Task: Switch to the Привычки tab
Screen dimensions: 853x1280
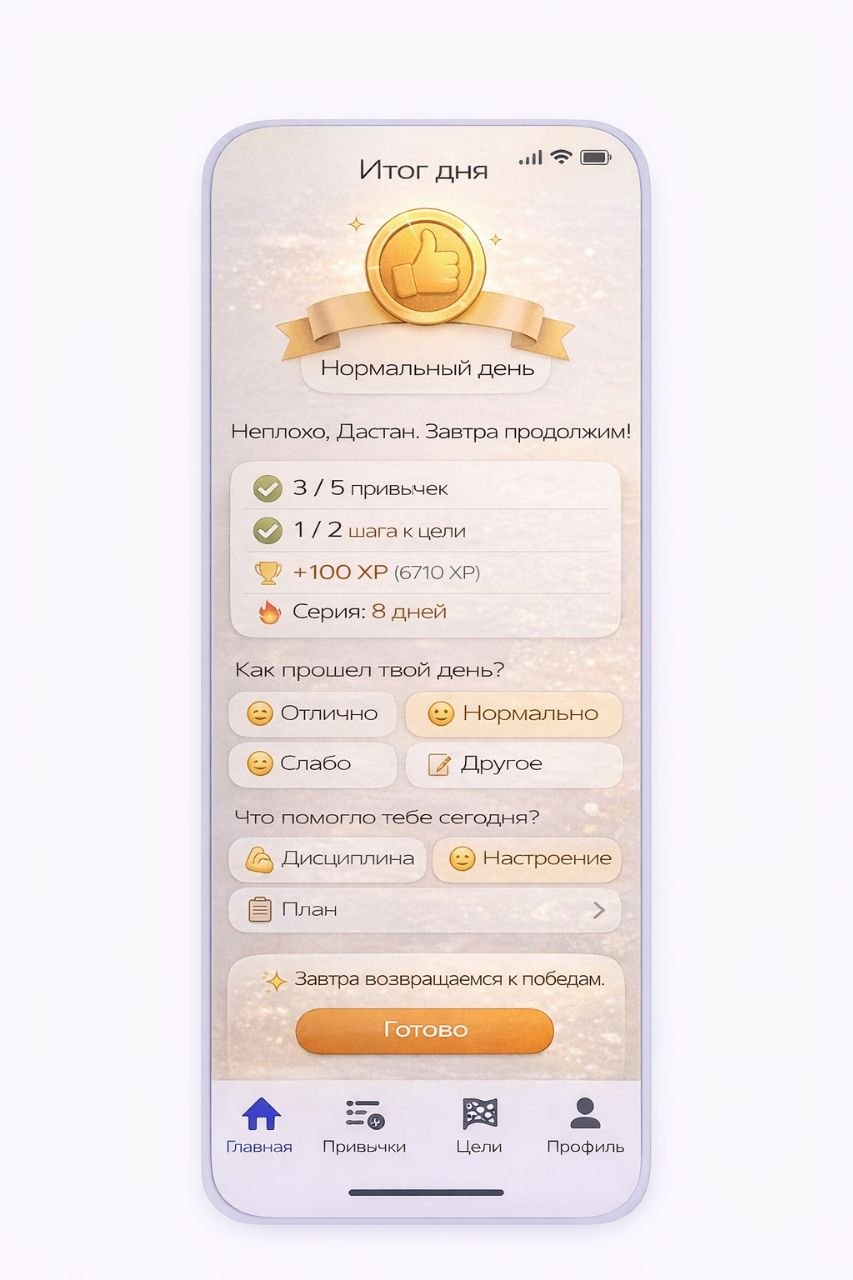Action: click(364, 1126)
